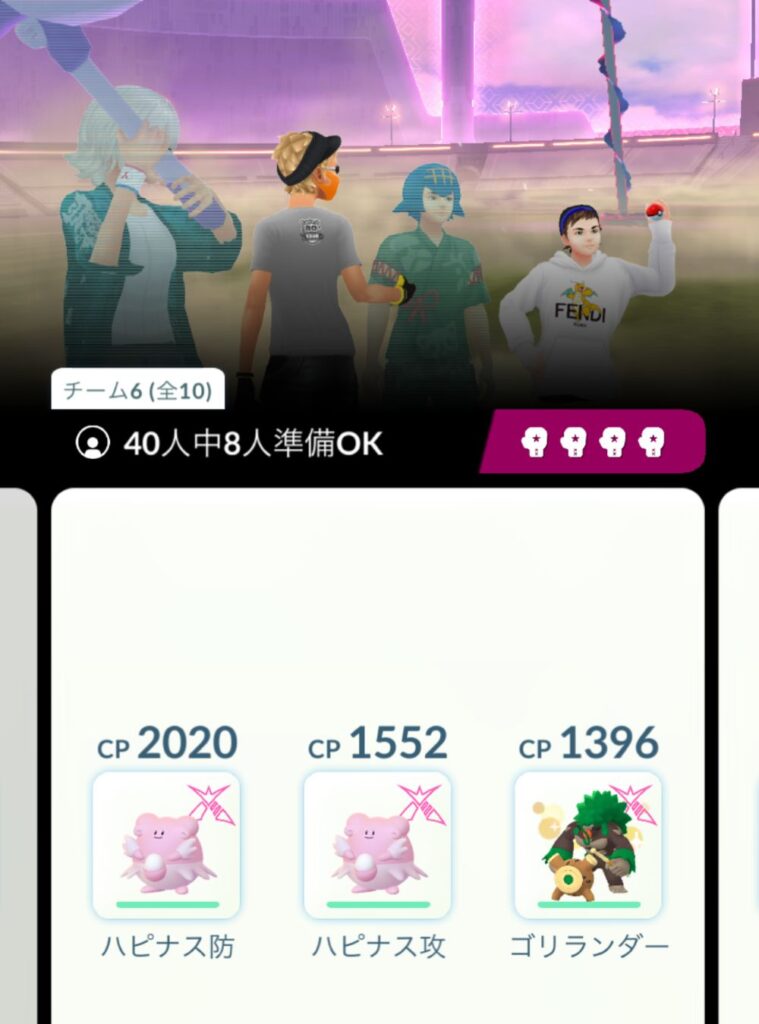
Task: Select the CP 1396 ゴリランダー Pokémon
Action: coord(588,845)
